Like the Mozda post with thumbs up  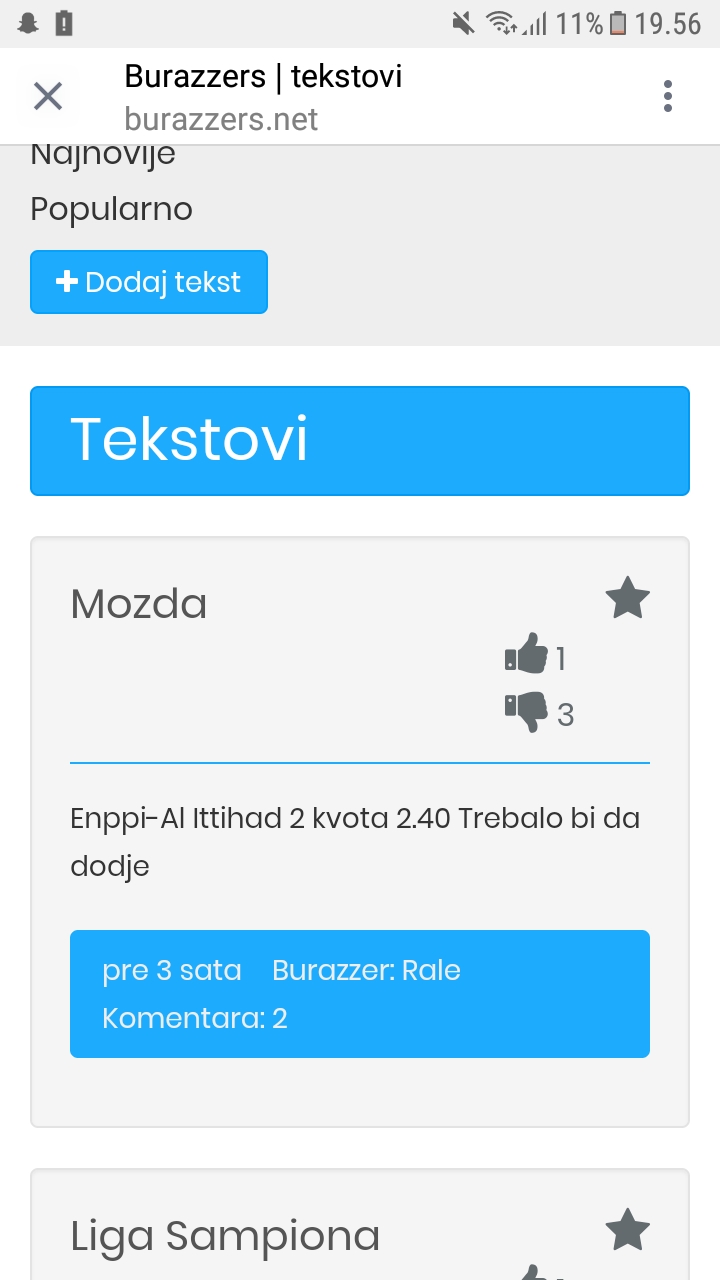click(526, 654)
